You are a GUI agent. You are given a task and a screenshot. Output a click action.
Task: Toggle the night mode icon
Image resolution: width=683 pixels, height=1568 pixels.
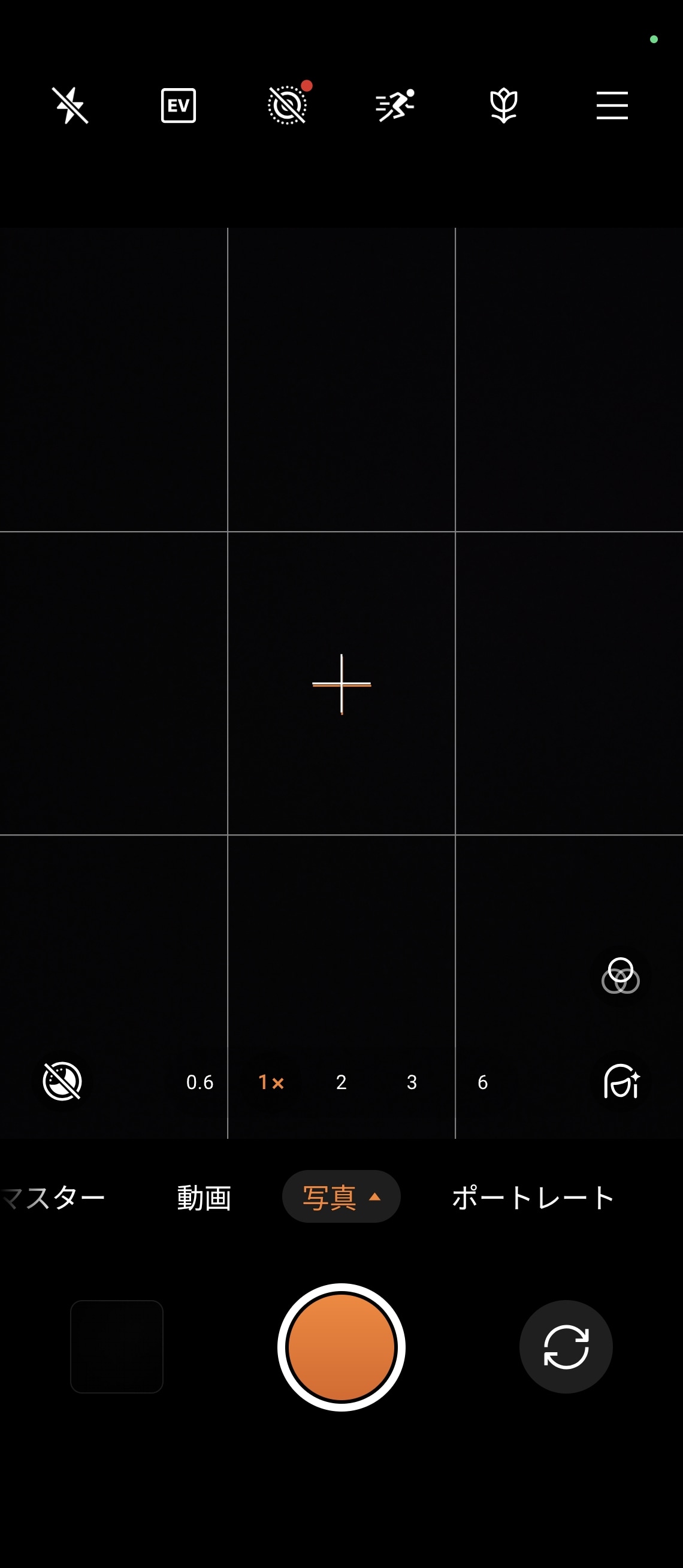pos(62,1082)
